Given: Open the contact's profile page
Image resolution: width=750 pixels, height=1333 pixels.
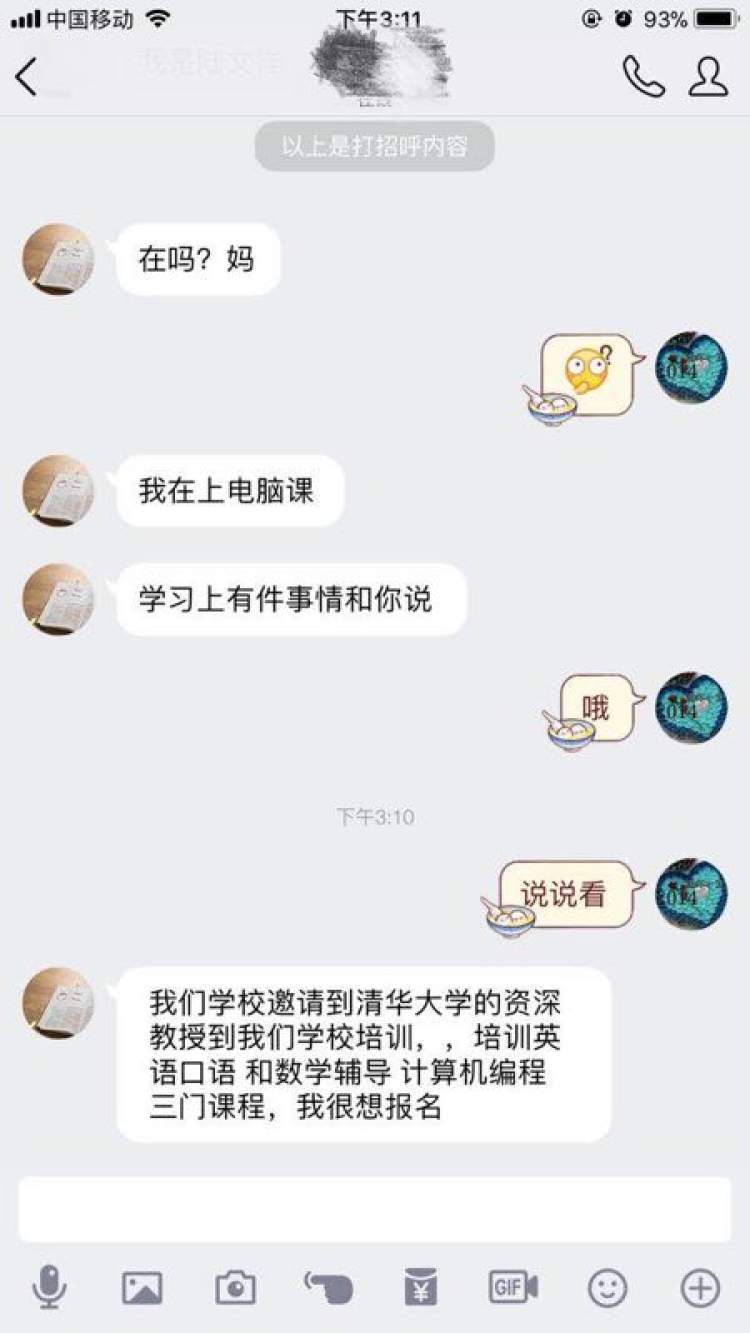Looking at the screenshot, I should (708, 77).
